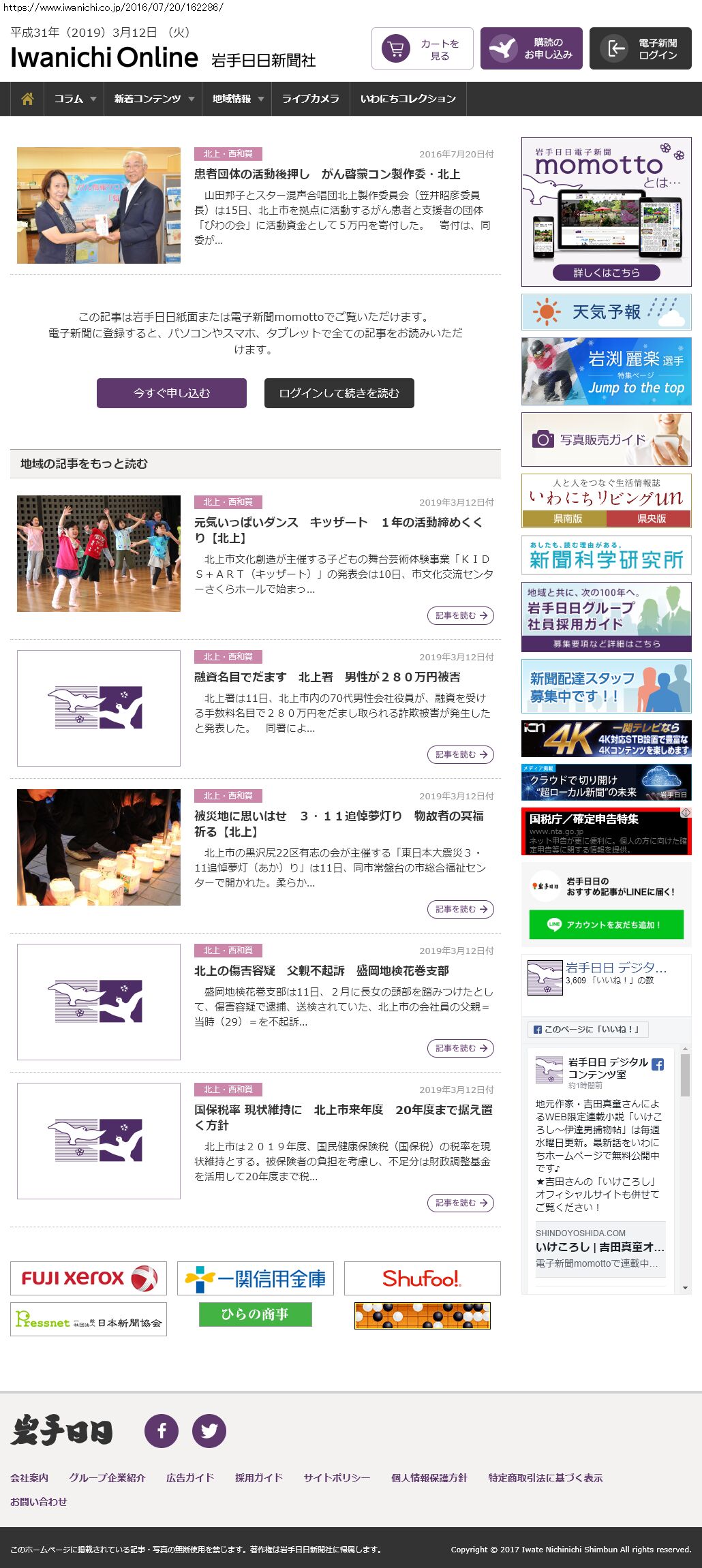Tap ログインして続きを読む button

click(x=339, y=393)
